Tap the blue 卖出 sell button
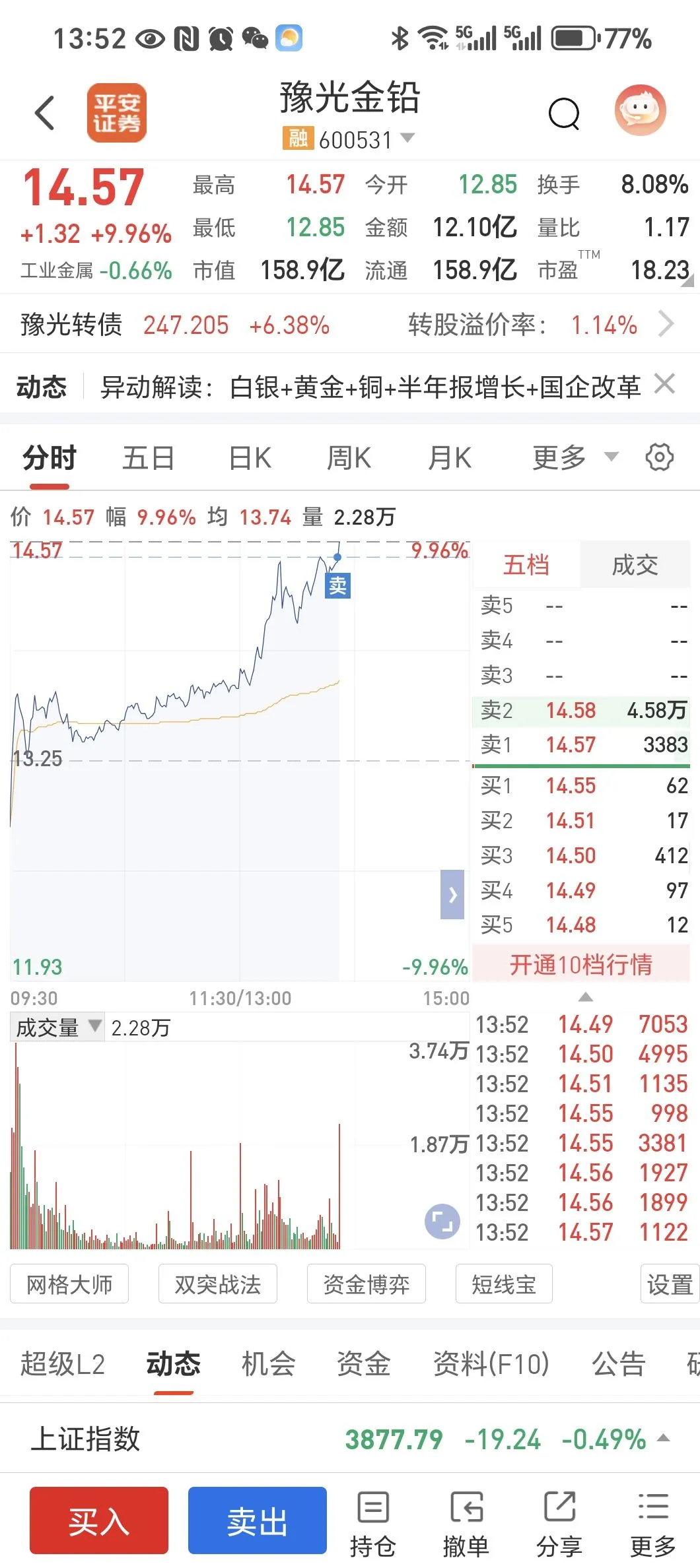Image resolution: width=700 pixels, height=1568 pixels. coord(258,1520)
